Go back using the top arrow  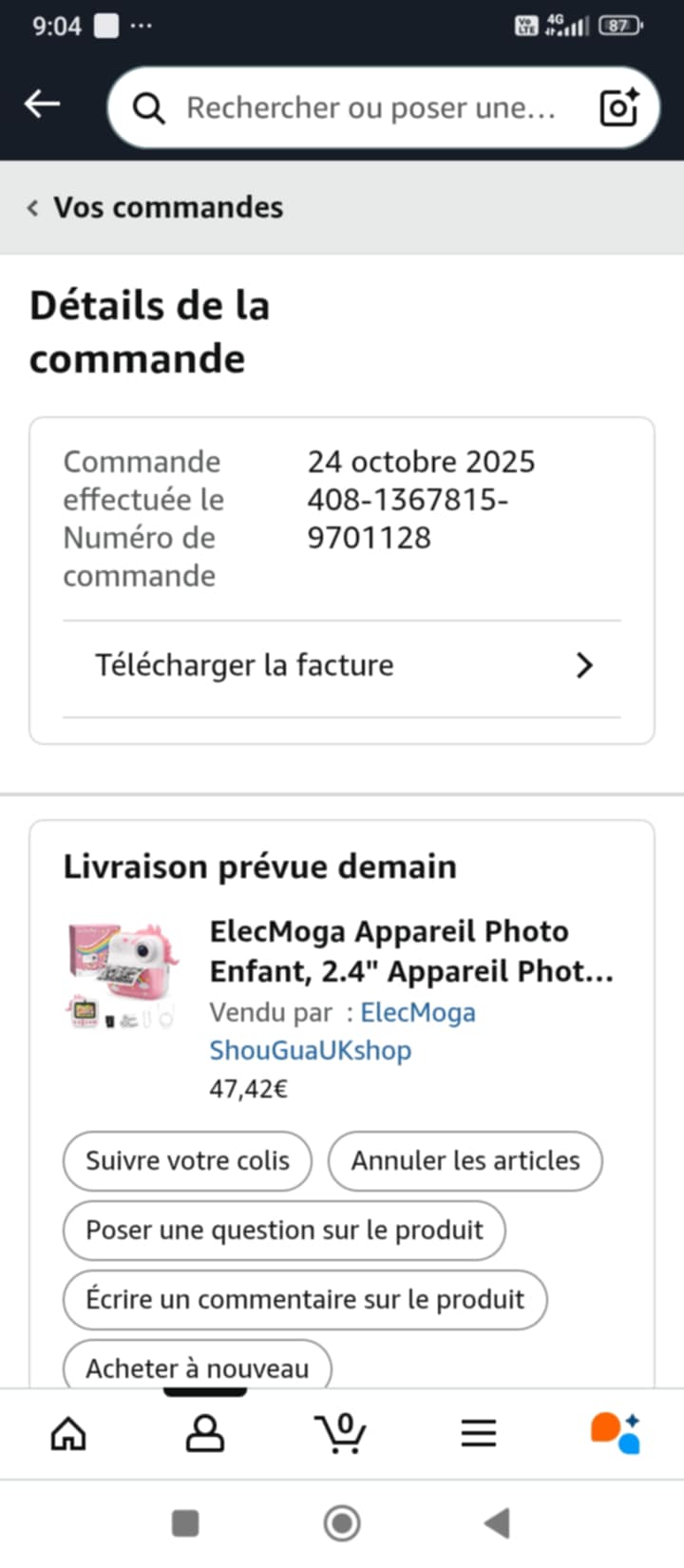click(x=42, y=105)
